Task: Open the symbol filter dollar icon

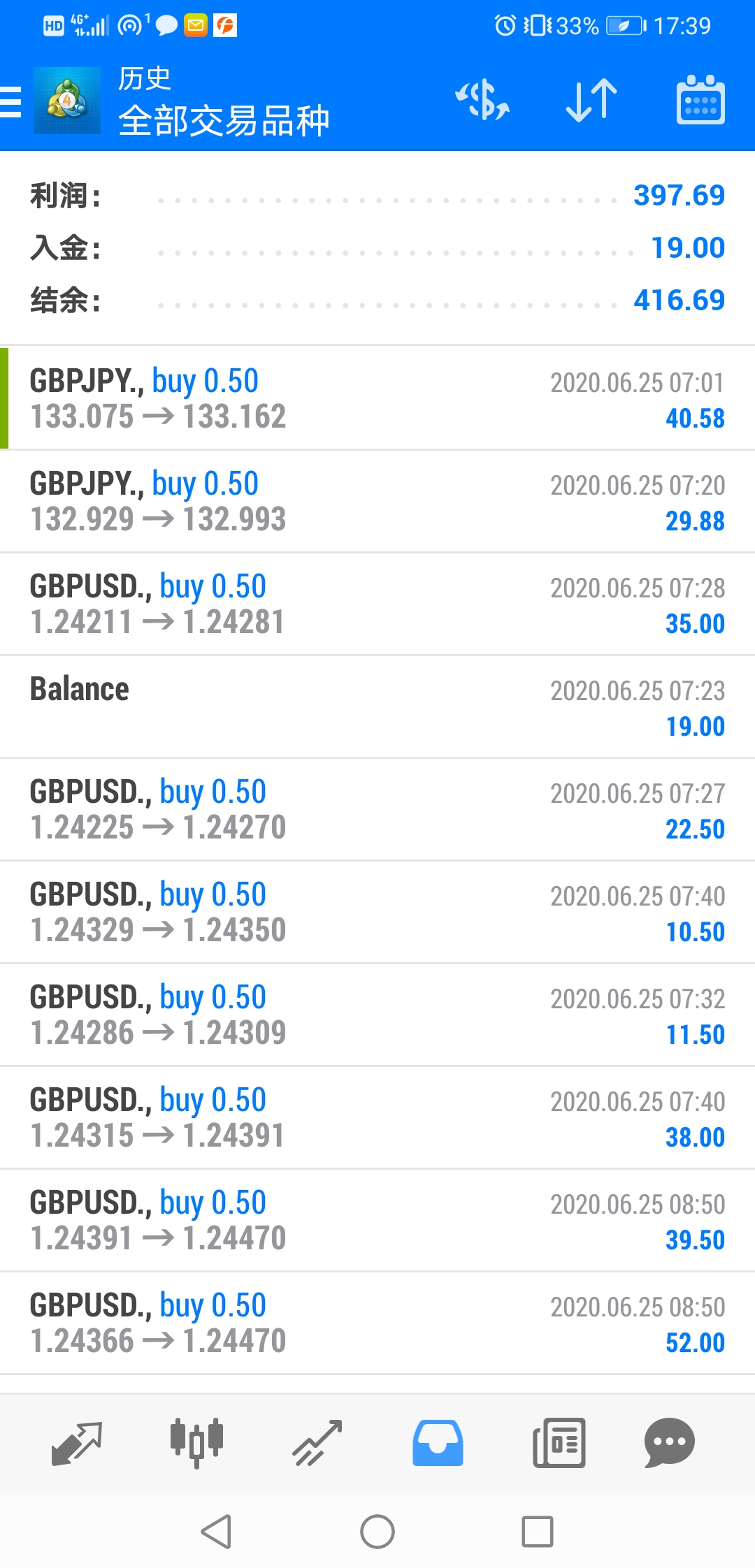Action: [x=482, y=100]
